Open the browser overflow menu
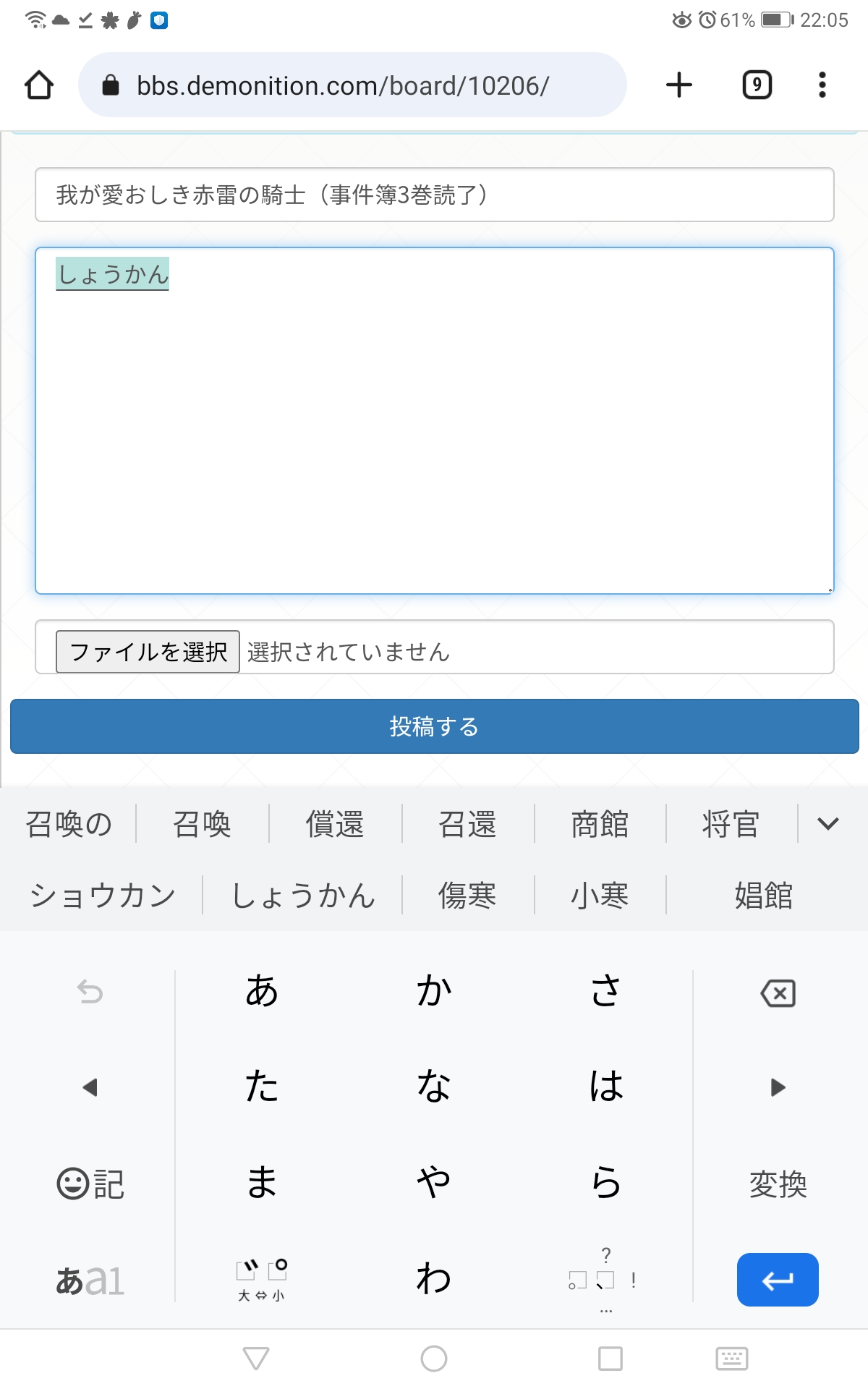This screenshot has height=1389, width=868. coord(822,85)
